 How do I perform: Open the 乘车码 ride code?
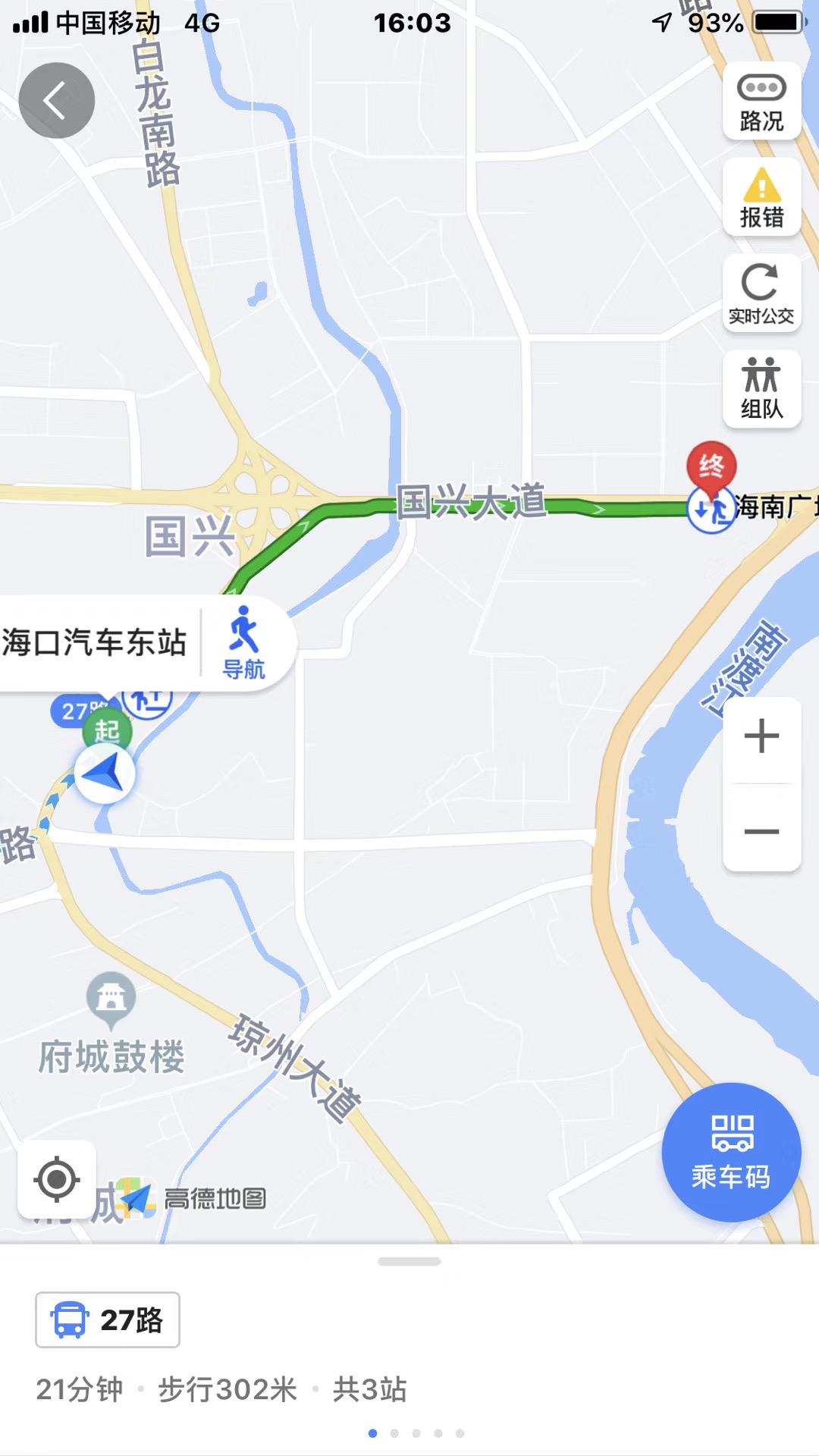(x=731, y=1152)
